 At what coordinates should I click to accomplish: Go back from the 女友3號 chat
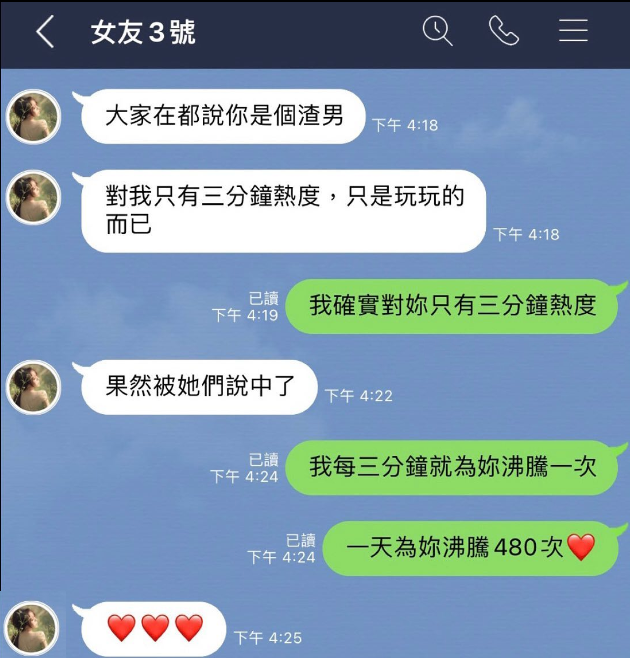tap(45, 32)
